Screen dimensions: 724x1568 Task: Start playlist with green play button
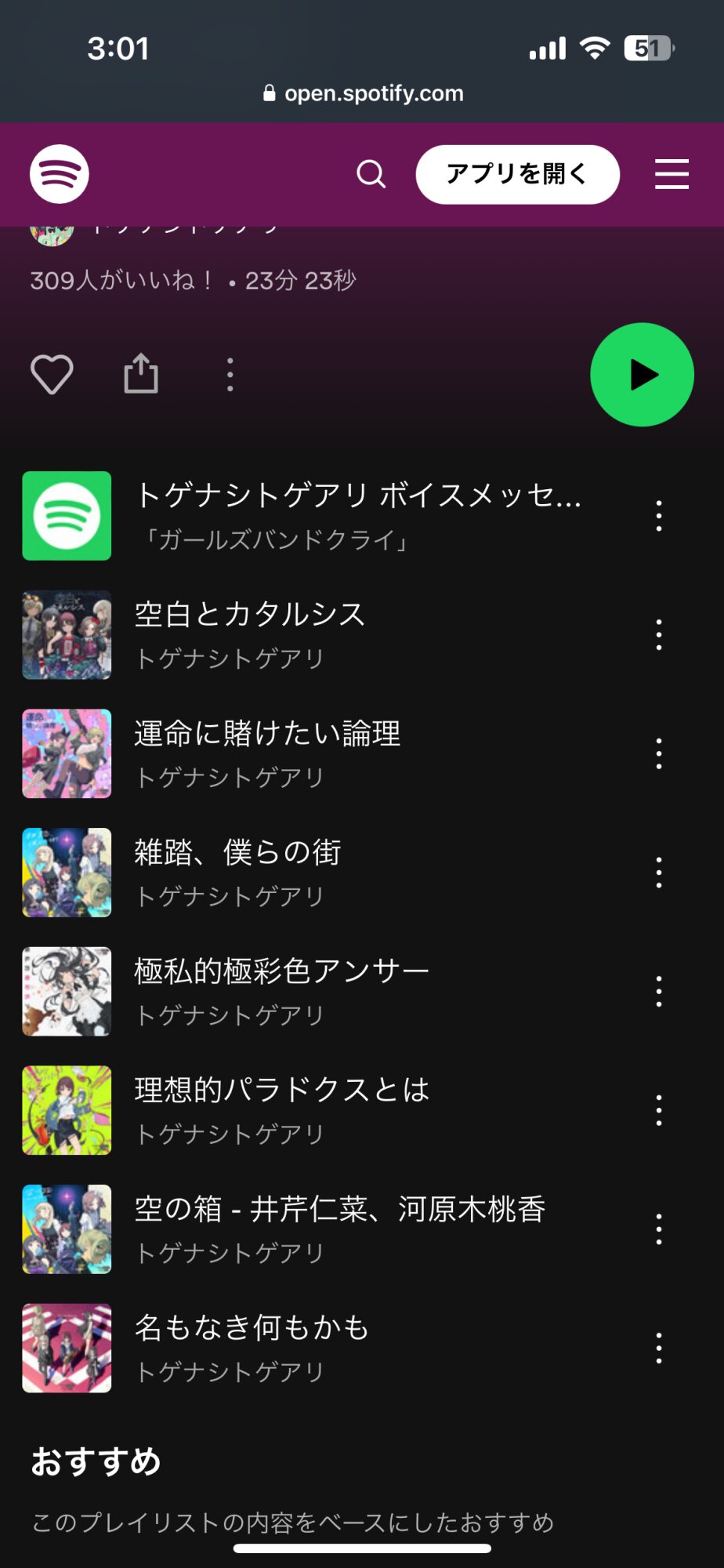pos(642,375)
